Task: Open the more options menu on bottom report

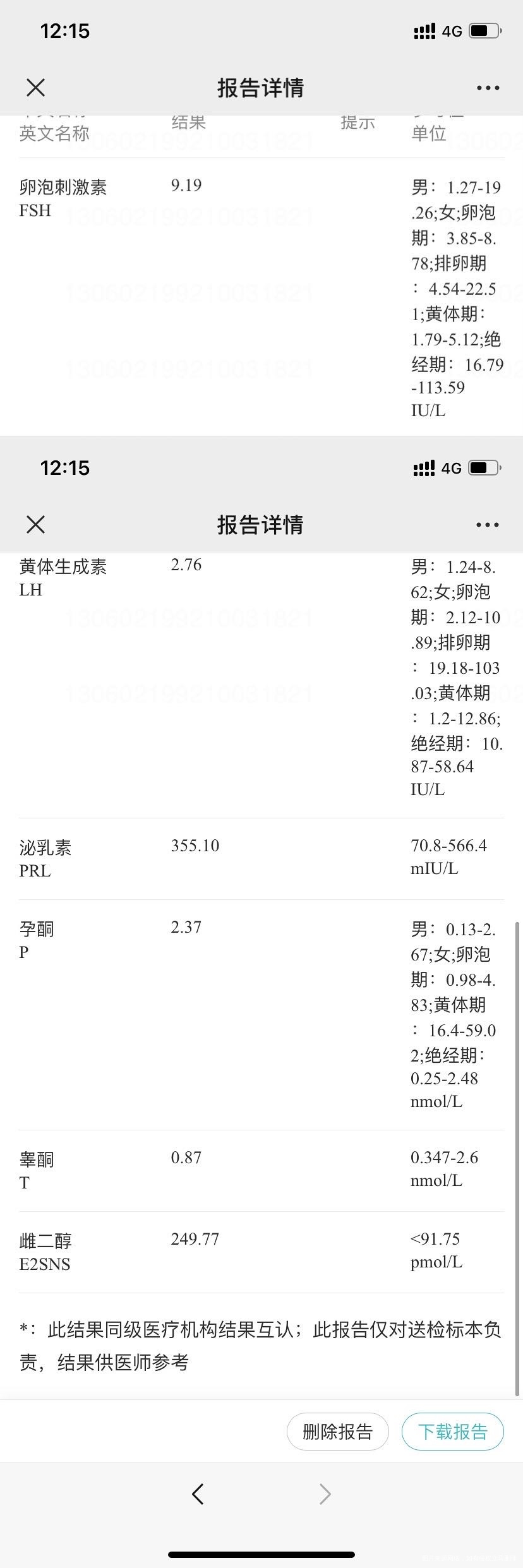Action: [486, 524]
